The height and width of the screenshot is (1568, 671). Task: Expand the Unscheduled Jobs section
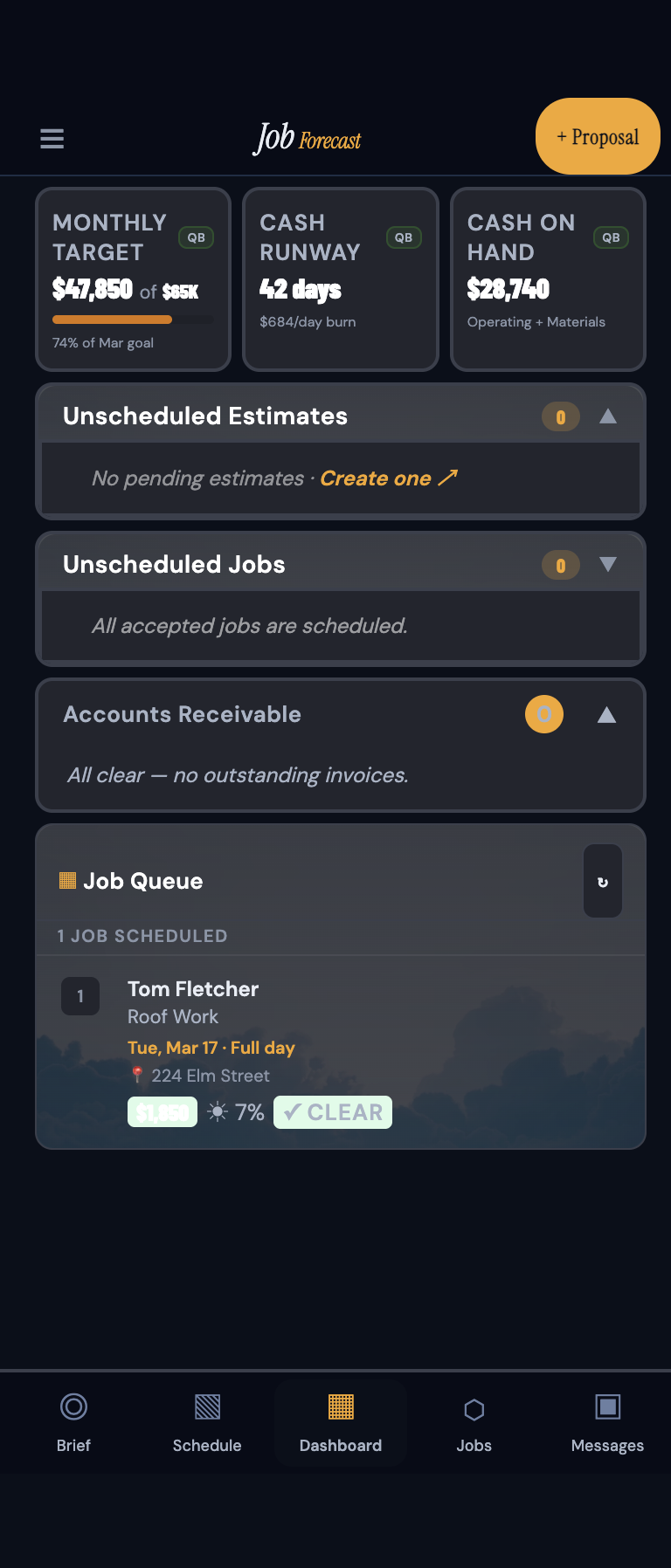pos(609,565)
